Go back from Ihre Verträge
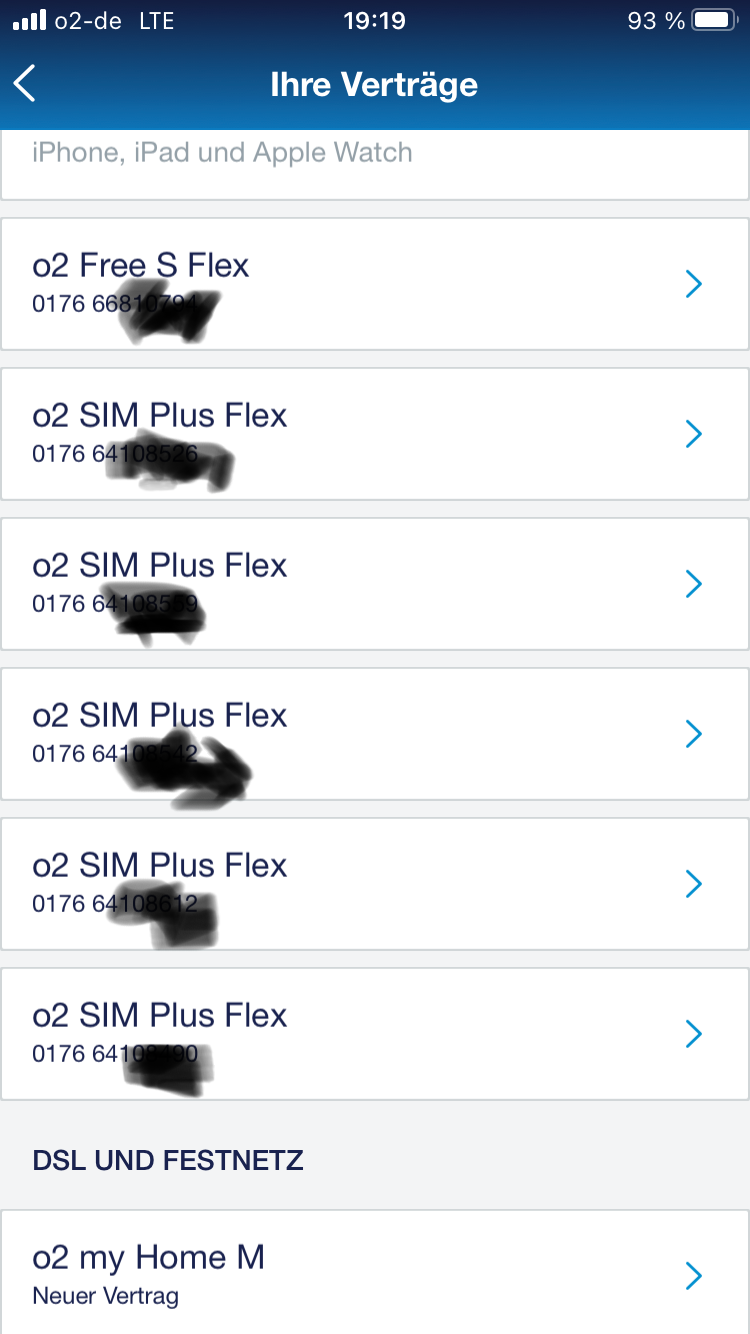The height and width of the screenshot is (1334, 750). tap(26, 84)
